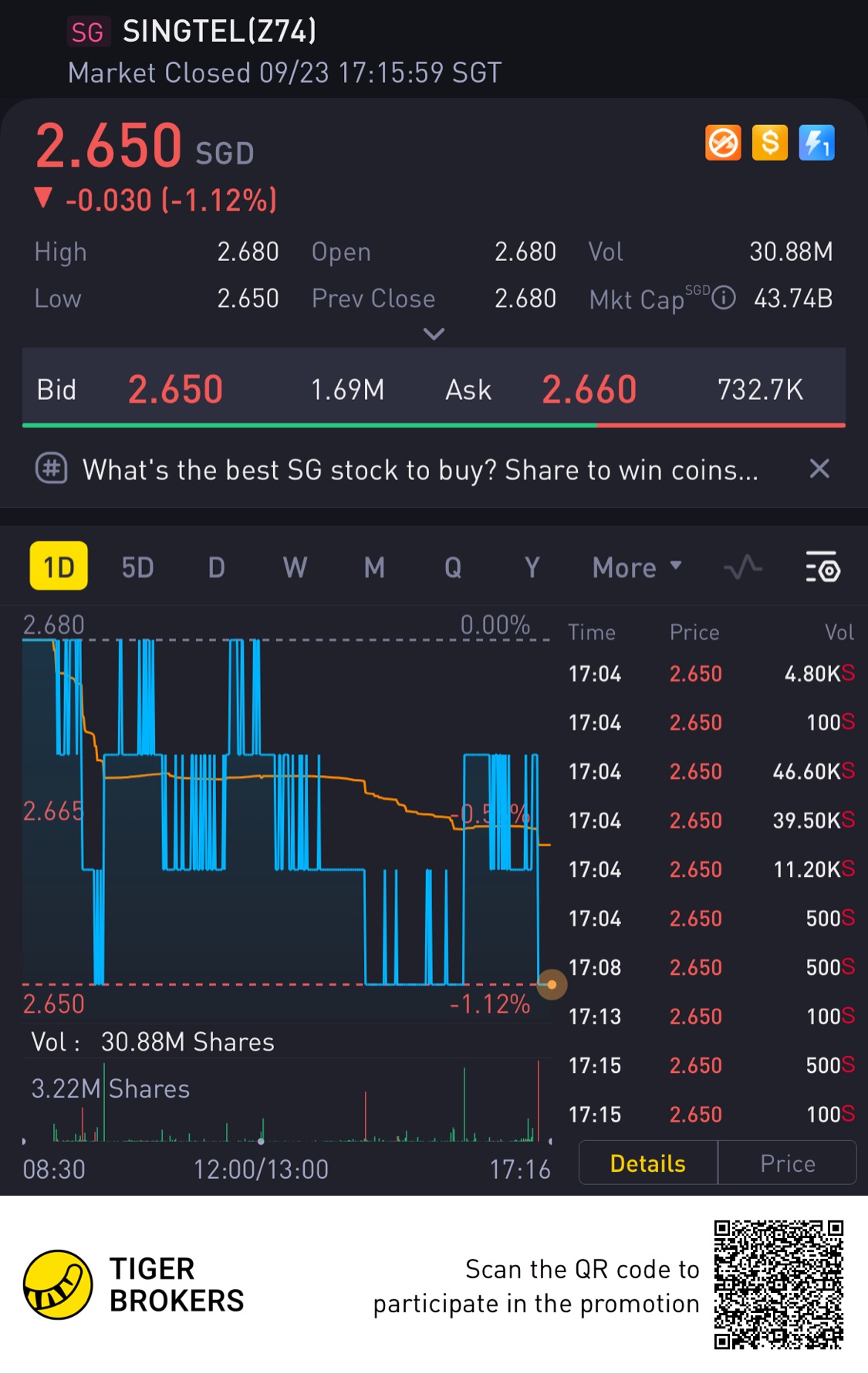Select the 1D chart tab
Viewport: 868px width, 1374px height.
pyautogui.click(x=59, y=567)
